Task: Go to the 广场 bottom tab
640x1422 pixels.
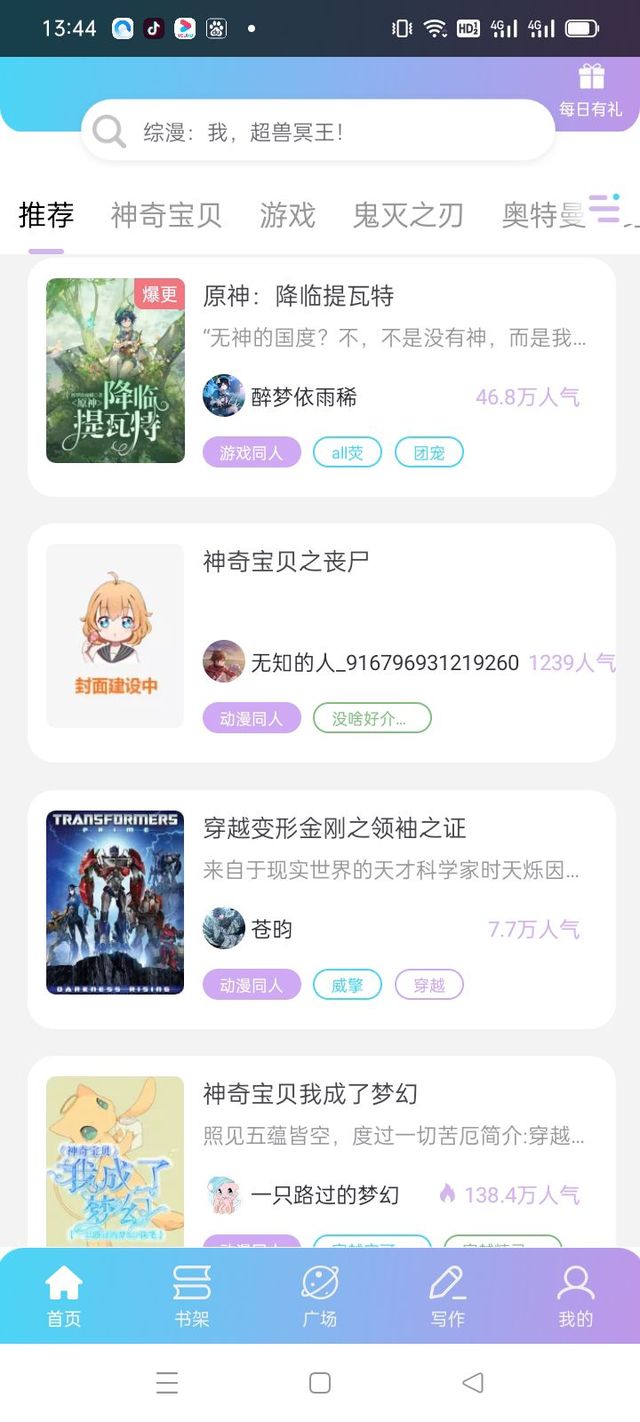Action: pyautogui.click(x=320, y=1296)
